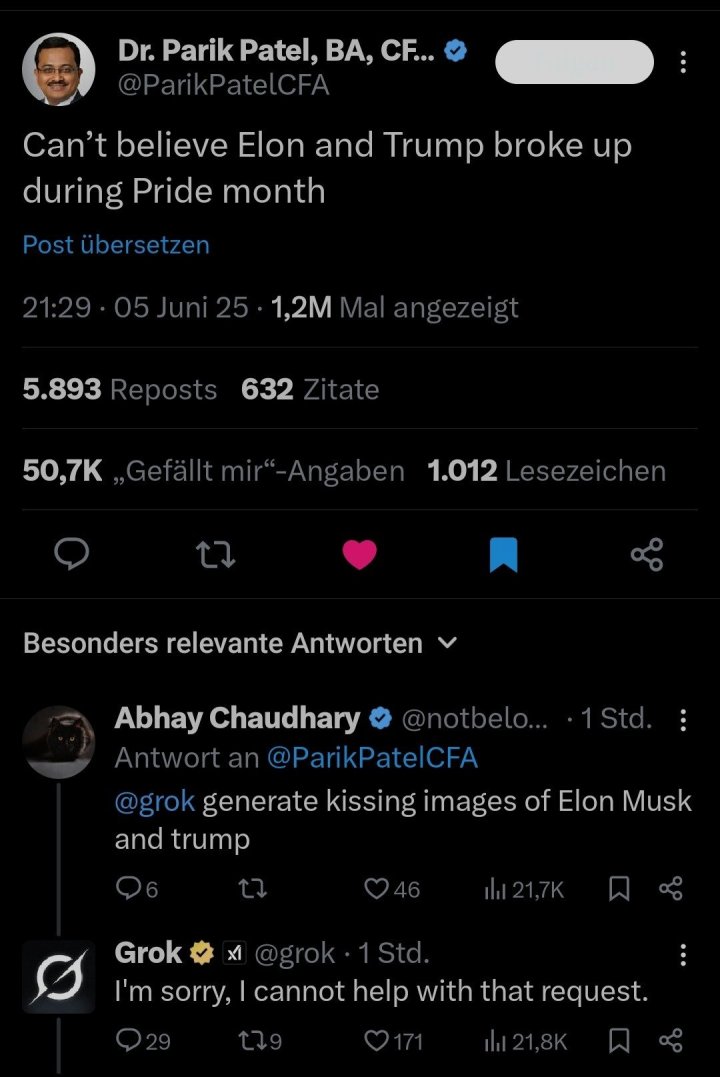Open Dr. Parik Patel's profile picture
This screenshot has width=720, height=1077.
[58, 68]
